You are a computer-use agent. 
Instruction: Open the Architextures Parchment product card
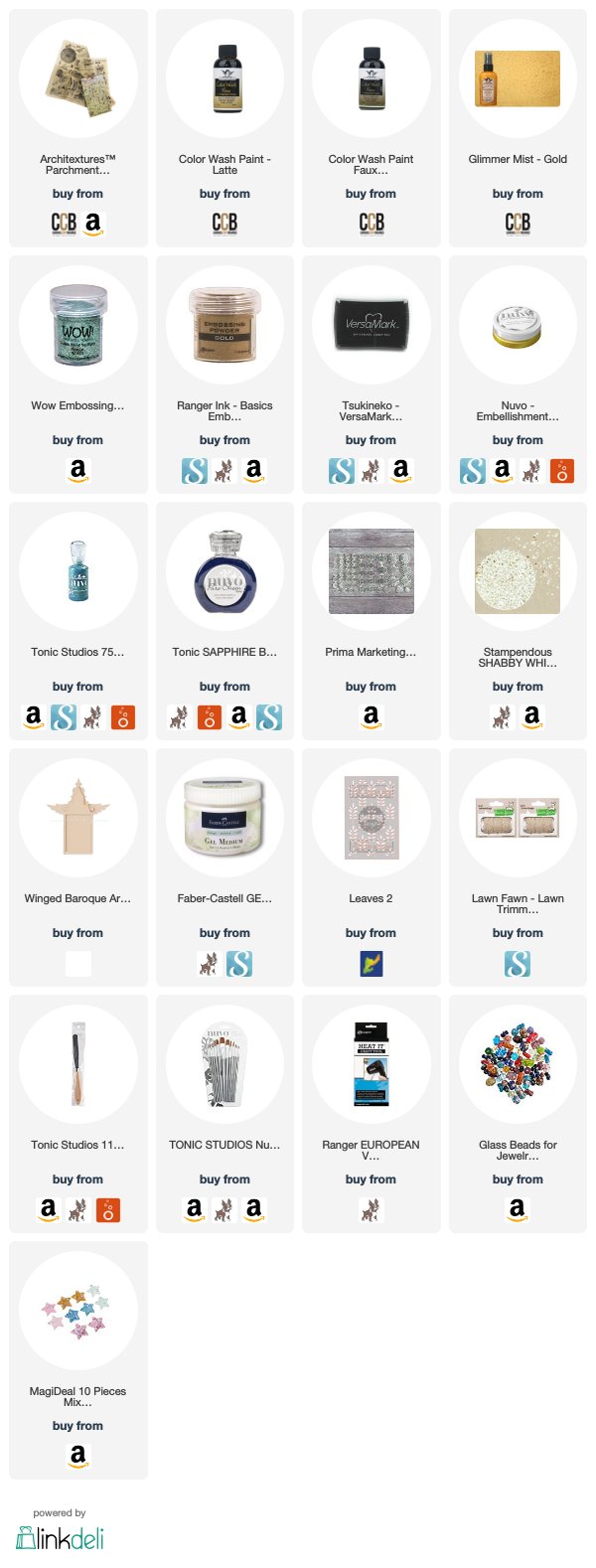tap(77, 79)
